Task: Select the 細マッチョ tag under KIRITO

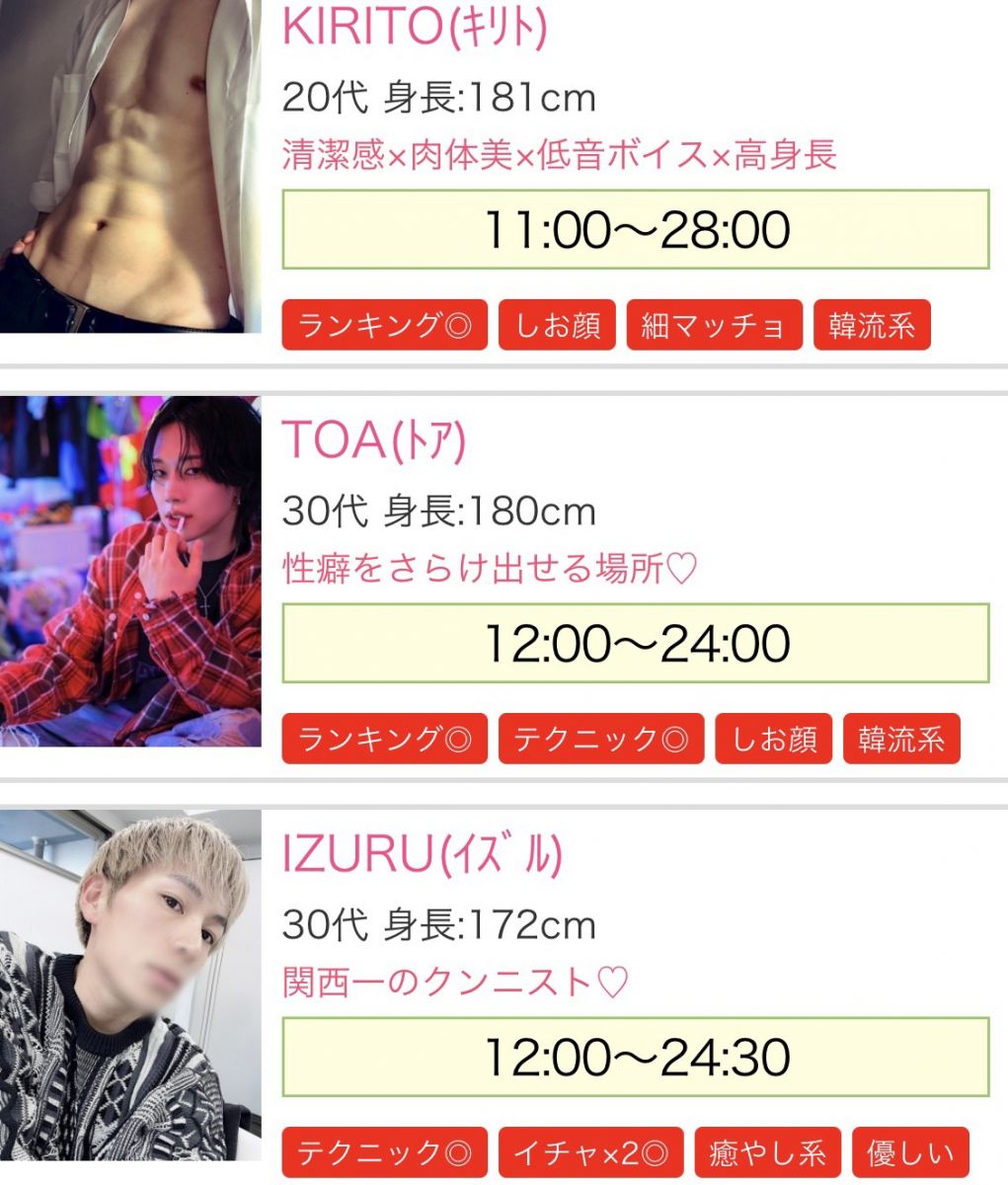Action: coord(714,325)
